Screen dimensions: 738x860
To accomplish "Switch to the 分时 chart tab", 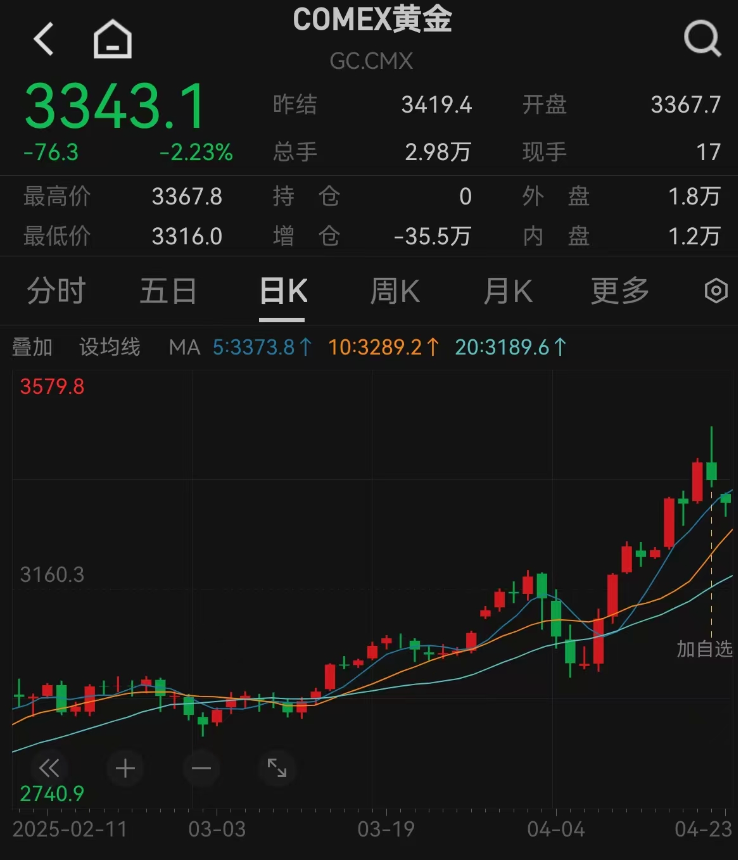I will (x=56, y=291).
